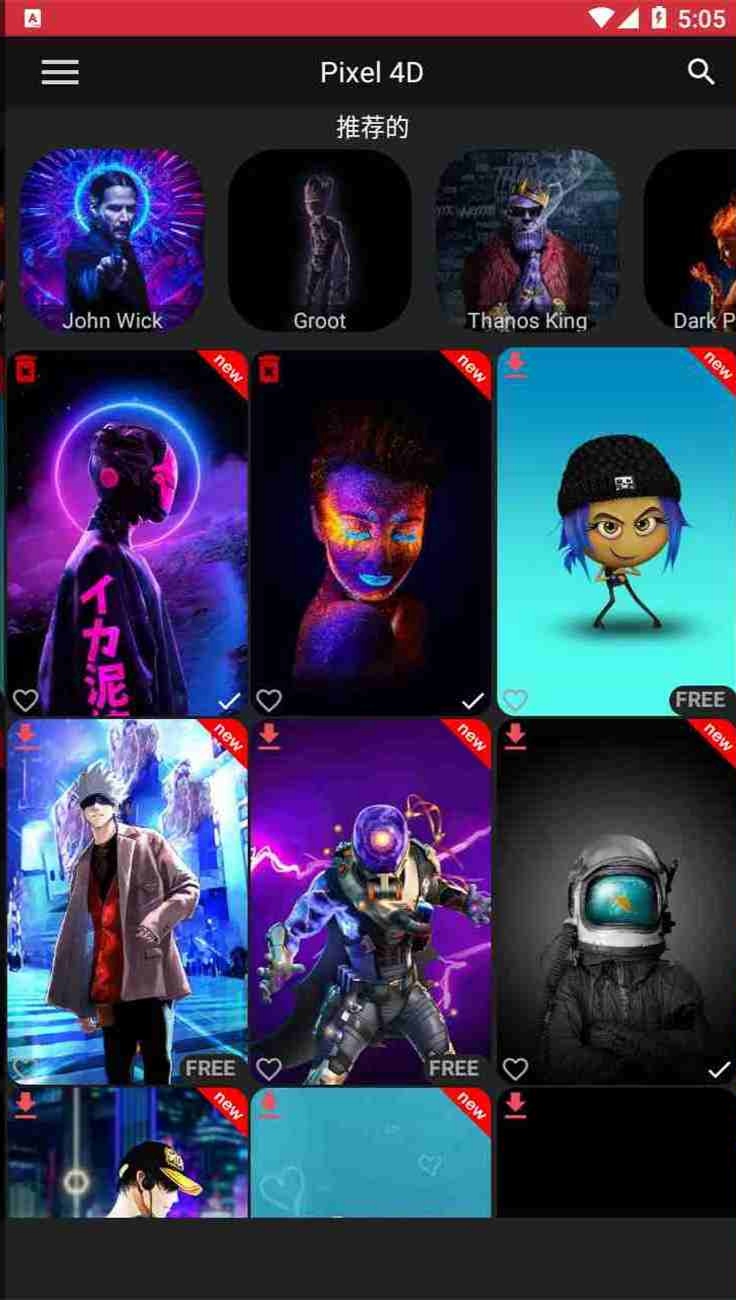
Task: Open the neon masked figure wallpaper
Action: pos(127,532)
